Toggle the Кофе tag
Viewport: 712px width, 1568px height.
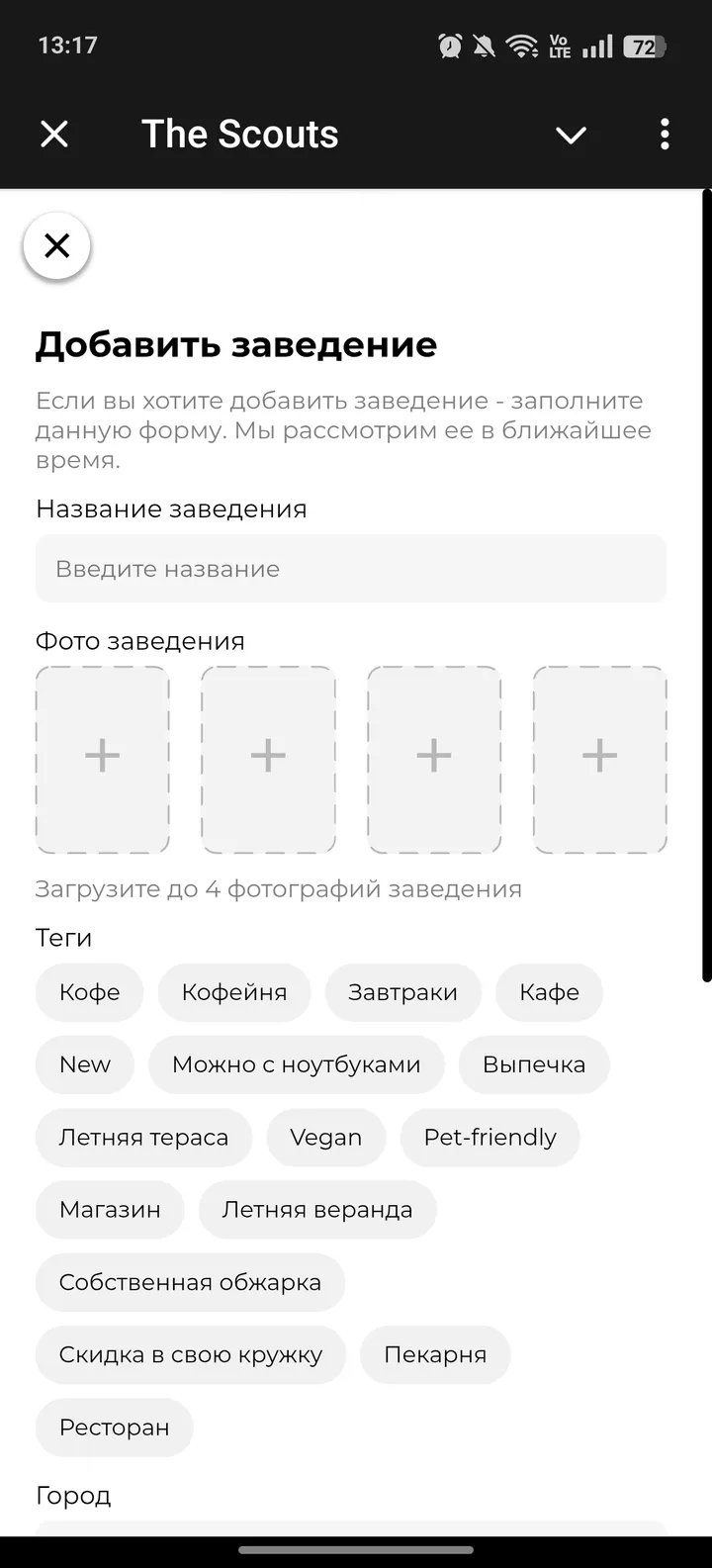click(x=89, y=992)
